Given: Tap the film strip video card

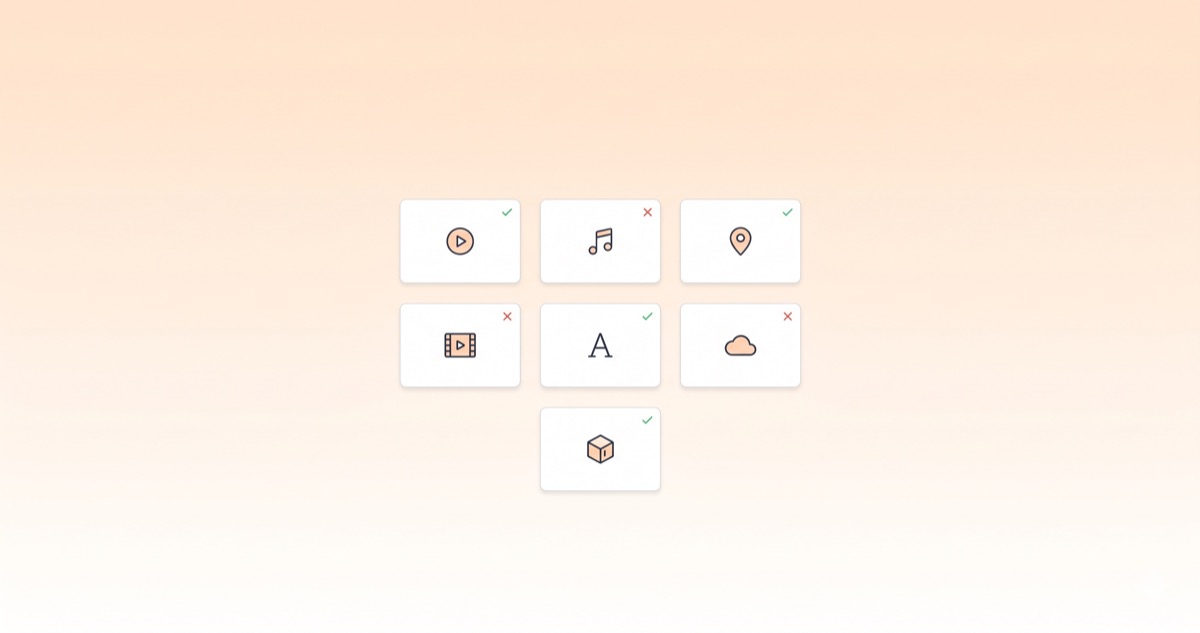Looking at the screenshot, I should (x=460, y=345).
